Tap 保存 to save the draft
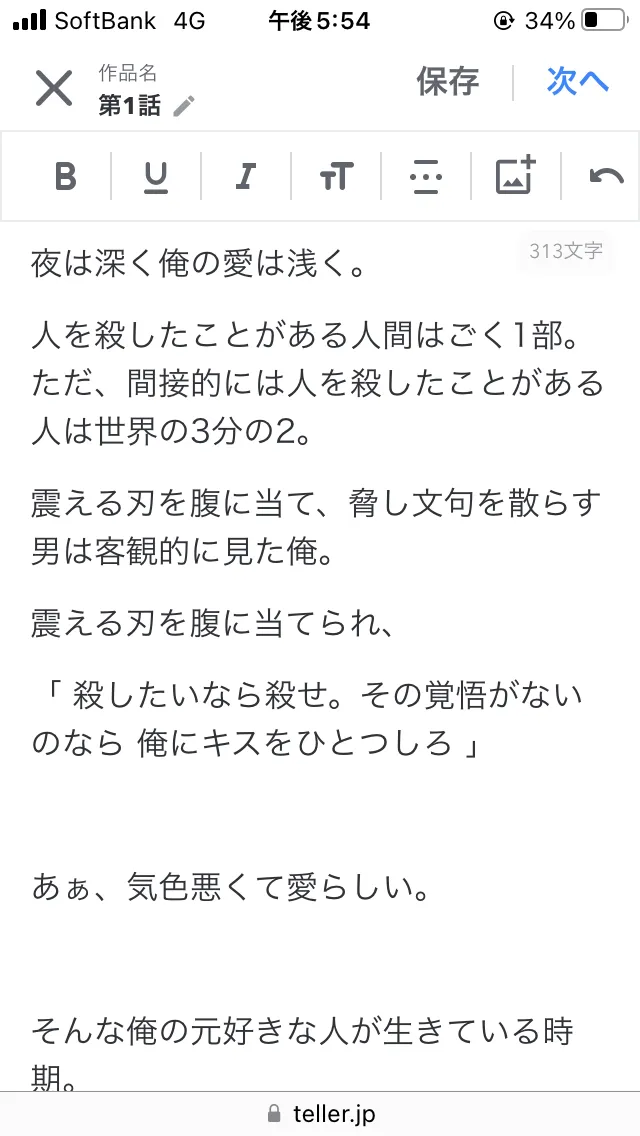640x1136 pixels. (x=447, y=82)
